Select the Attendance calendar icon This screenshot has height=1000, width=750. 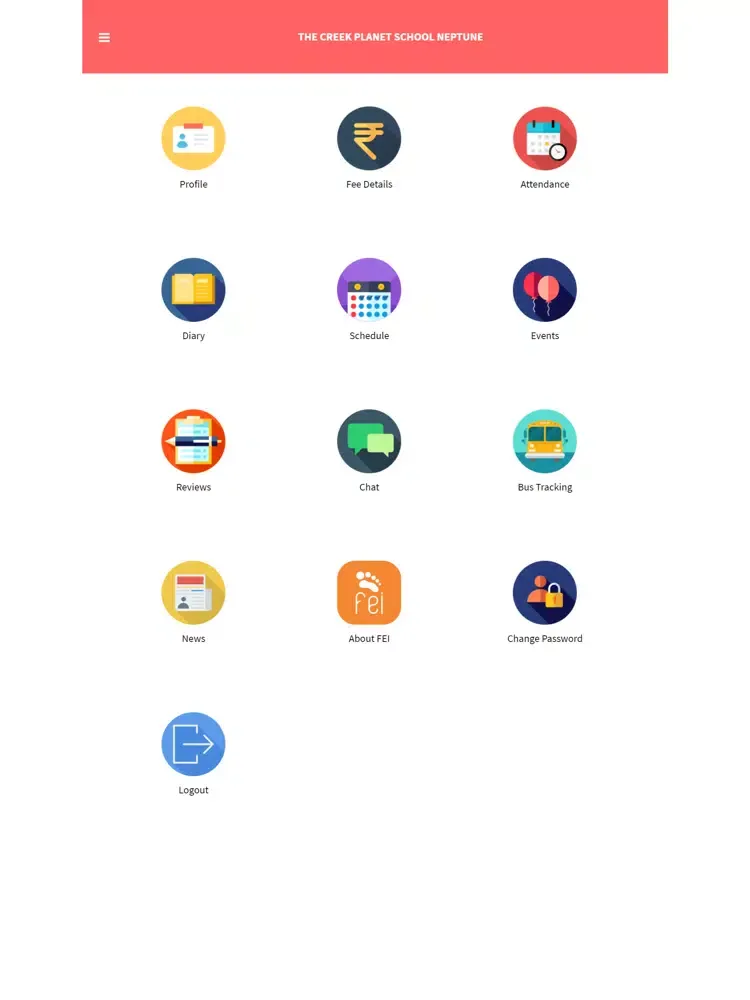point(545,138)
